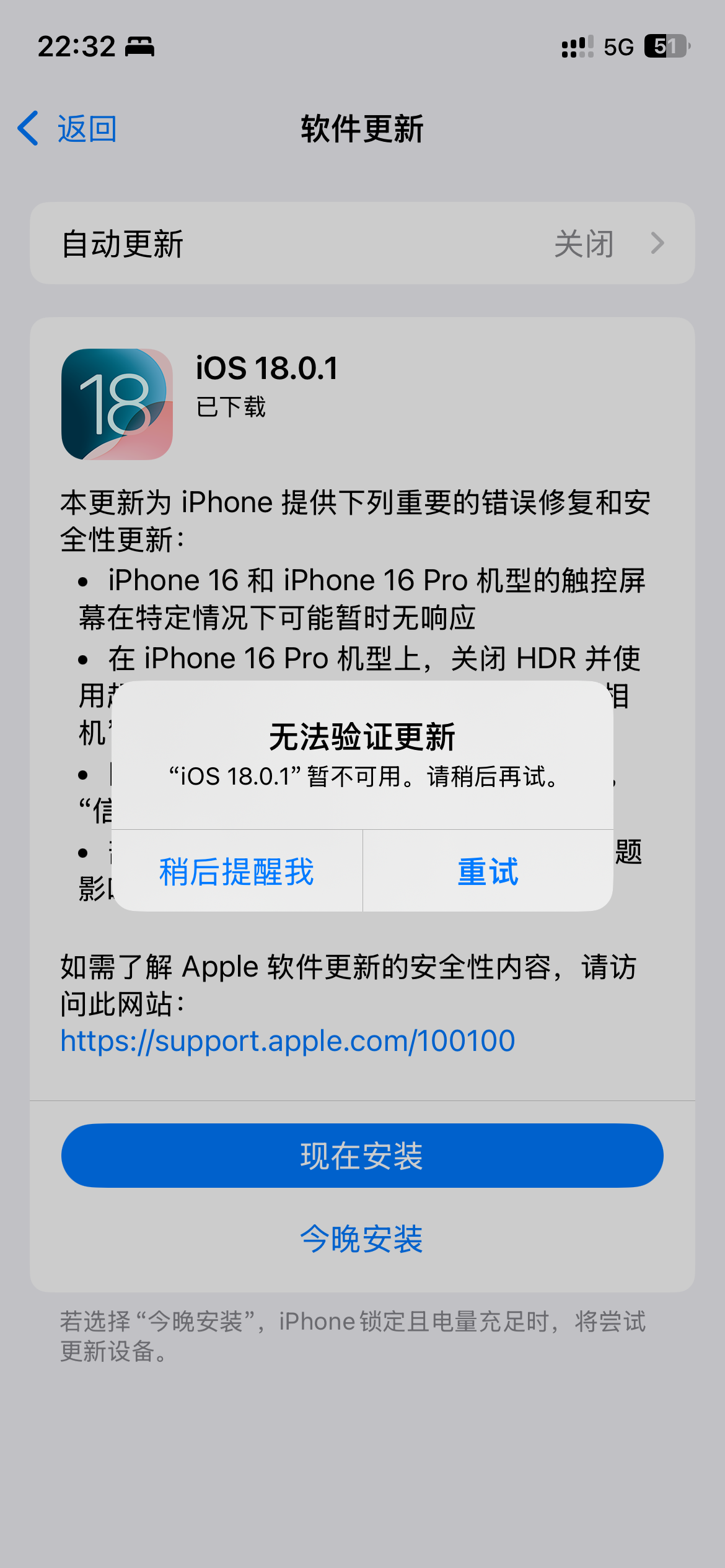Tap 稍后提醒我 in the alert

tap(237, 871)
